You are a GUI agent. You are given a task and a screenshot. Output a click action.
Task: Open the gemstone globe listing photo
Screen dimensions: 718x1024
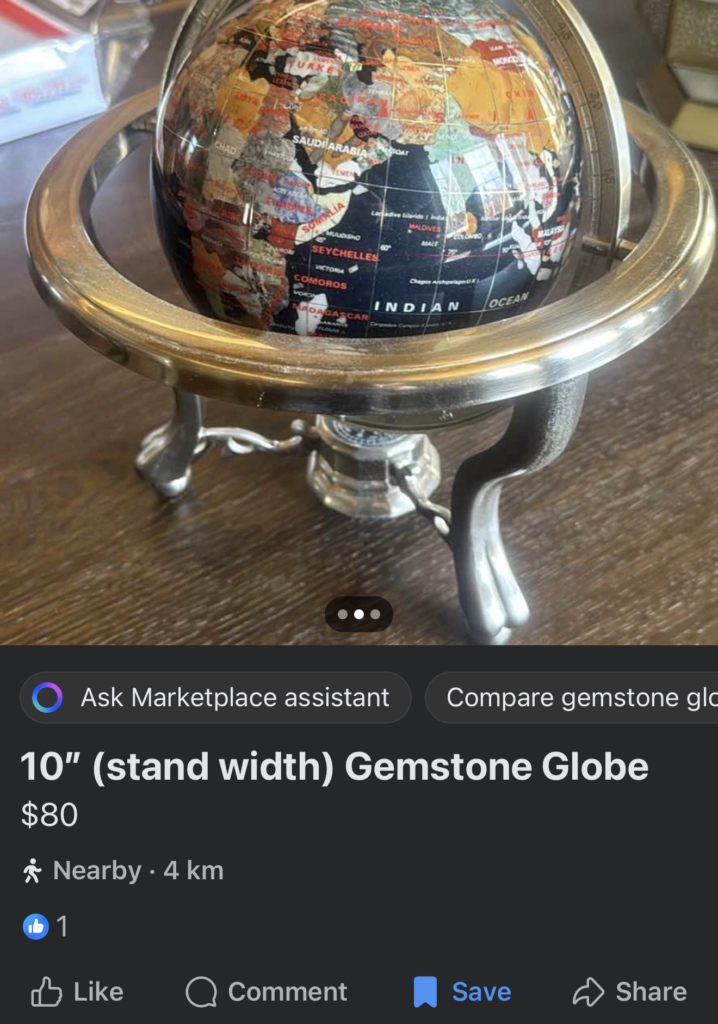pos(359,300)
